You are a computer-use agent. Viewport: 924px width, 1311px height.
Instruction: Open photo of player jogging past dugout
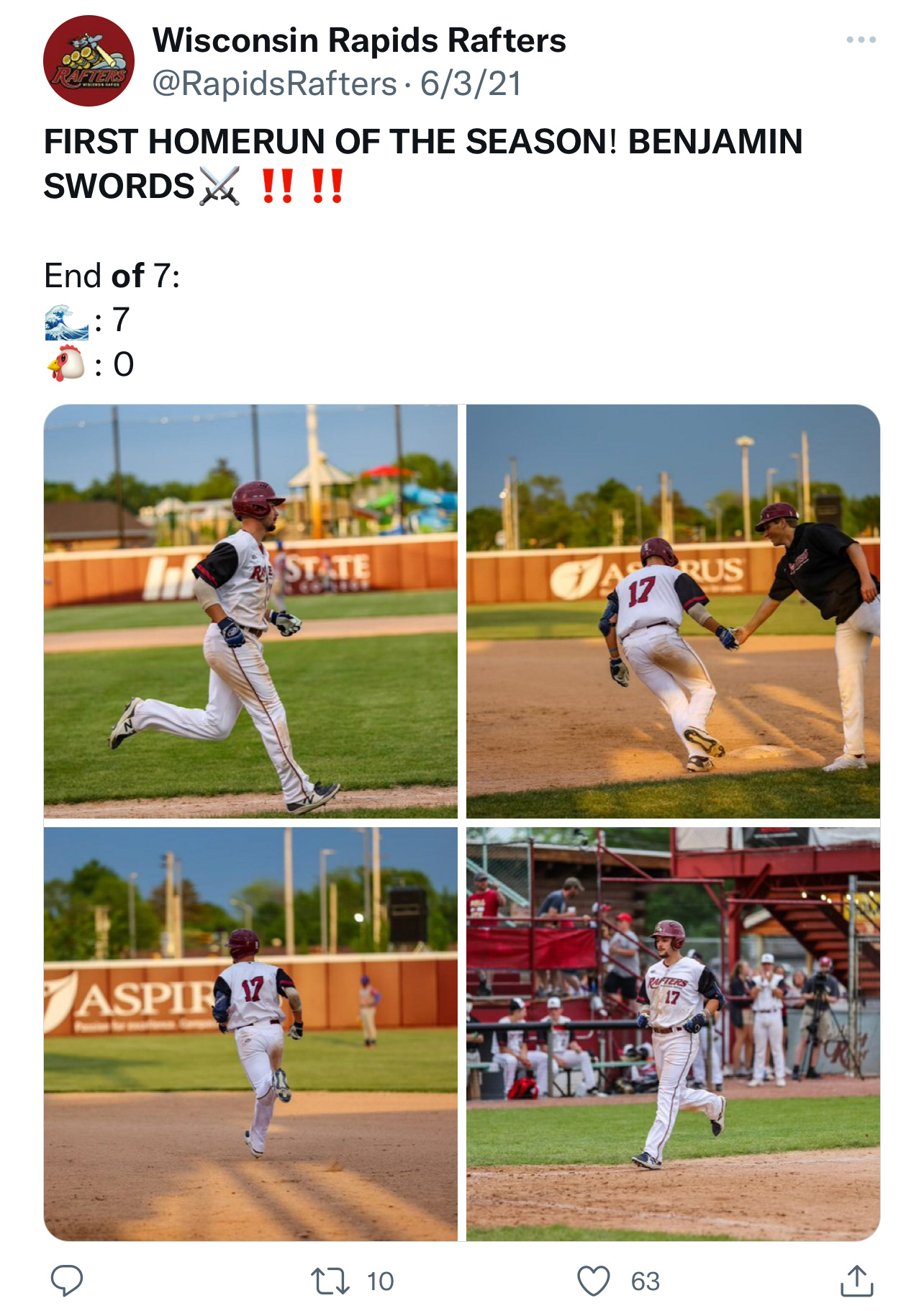pos(673,1034)
